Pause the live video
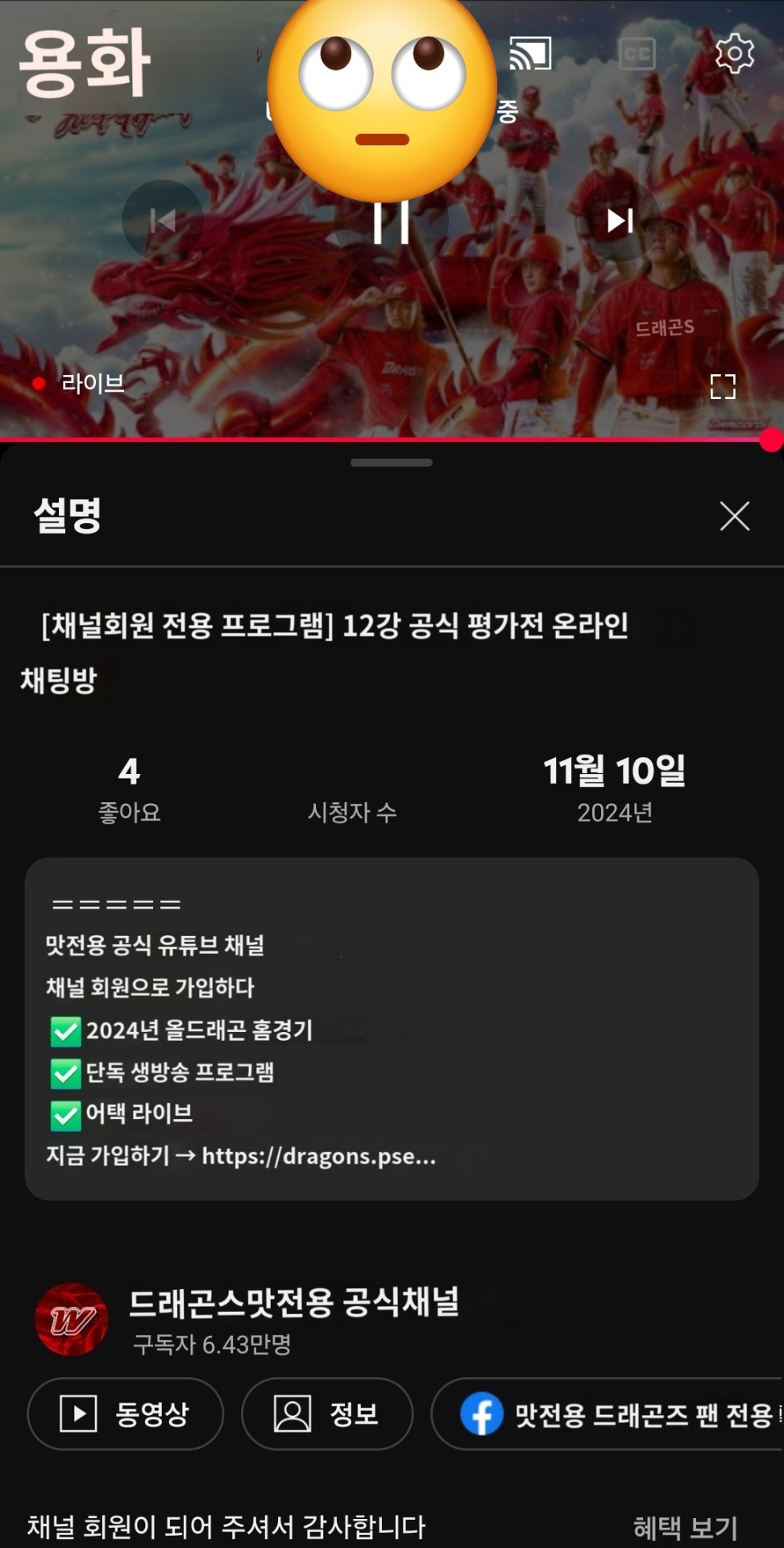This screenshot has width=784, height=1548. pos(392,221)
